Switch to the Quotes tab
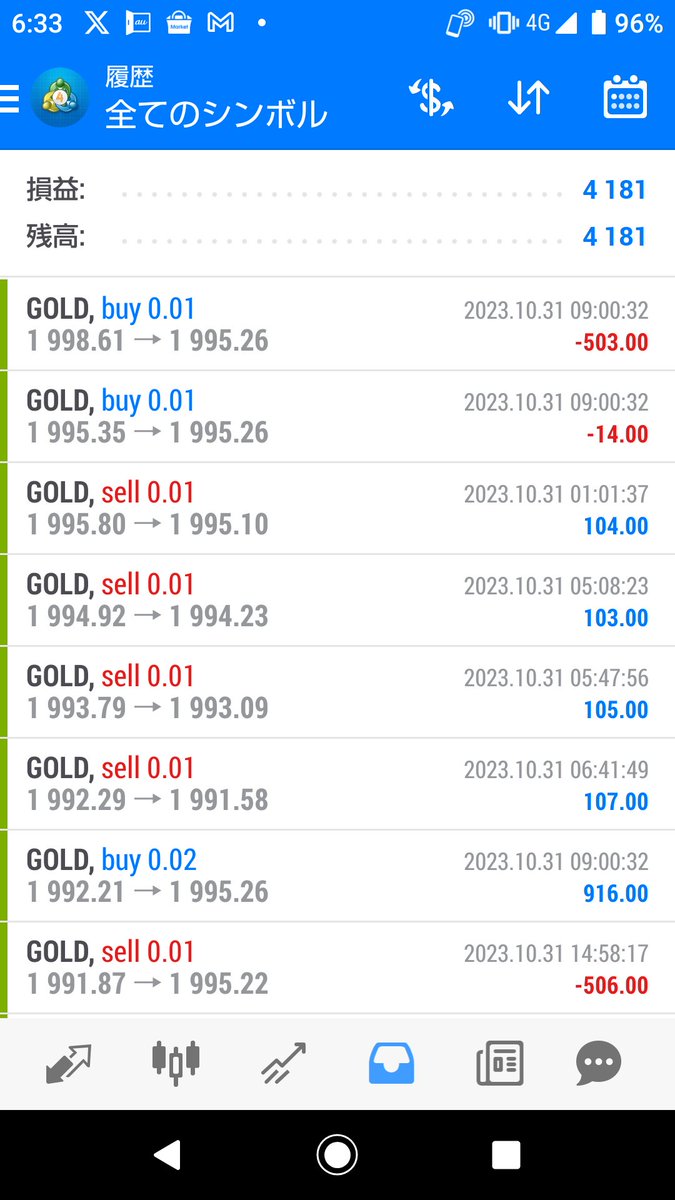The image size is (675, 1200). (69, 1062)
